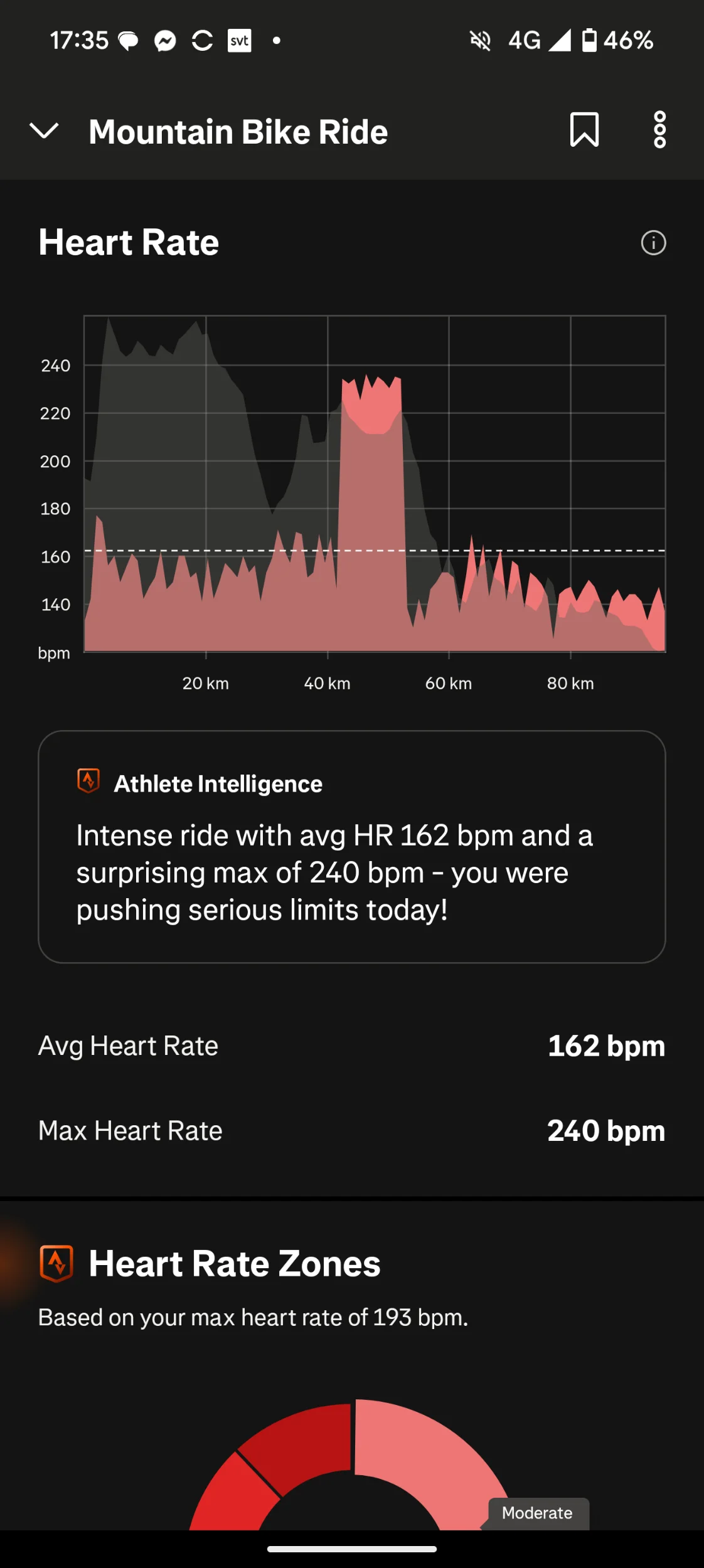The height and width of the screenshot is (1568, 704).
Task: Open the Athlete Intelligence card
Action: [351, 846]
